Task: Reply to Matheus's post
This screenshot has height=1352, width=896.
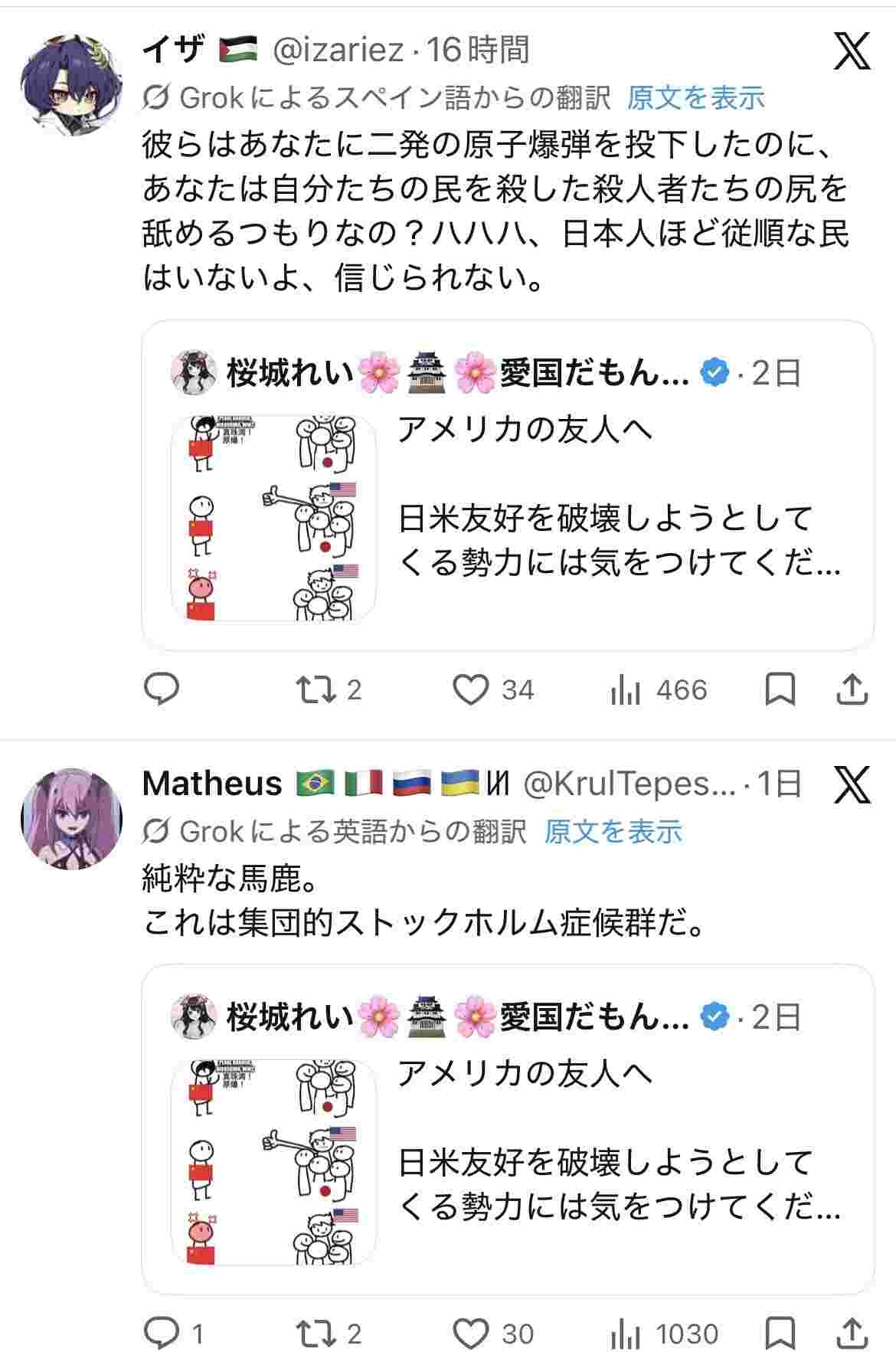Action: coord(162,1334)
